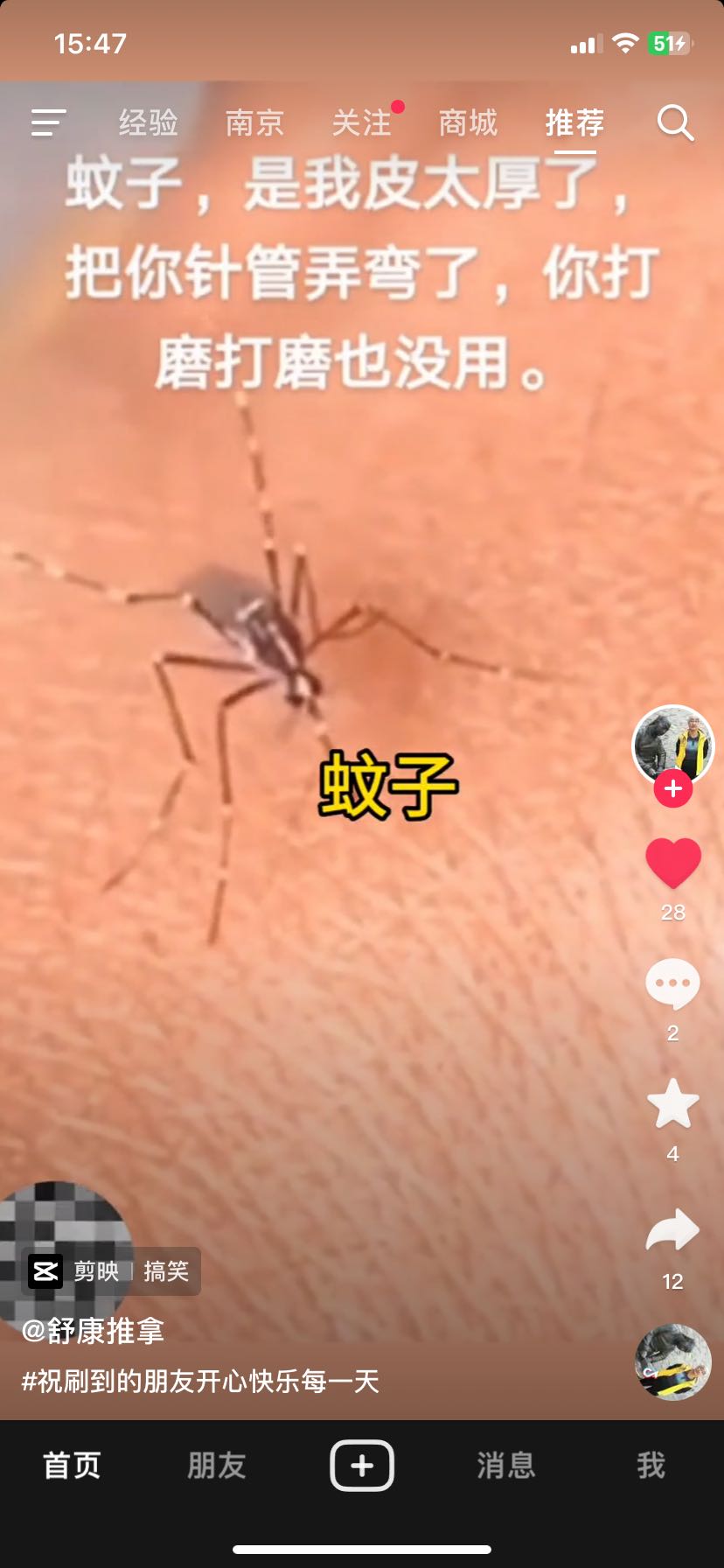Viewport: 724px width, 1568px height.
Task: Open hashtag #祝刷到的朋友开心快乐每一天
Action: click(x=200, y=1382)
